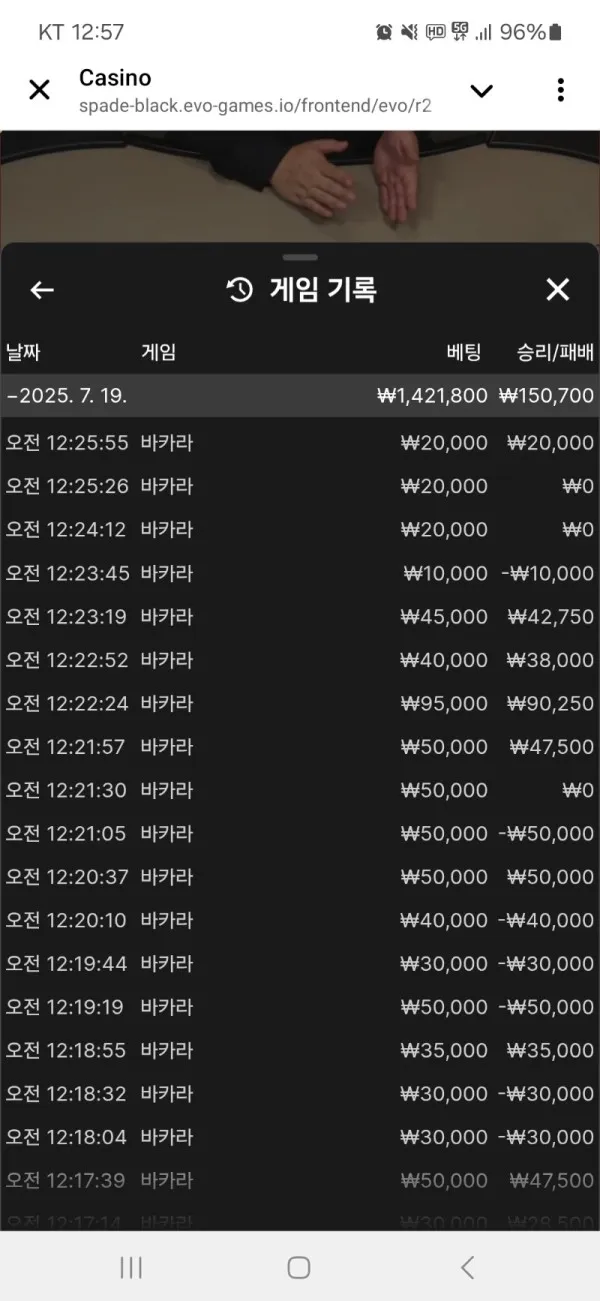600x1301 pixels.
Task: Select the 12:20:37 baccarat entry
Action: pyautogui.click(x=300, y=877)
